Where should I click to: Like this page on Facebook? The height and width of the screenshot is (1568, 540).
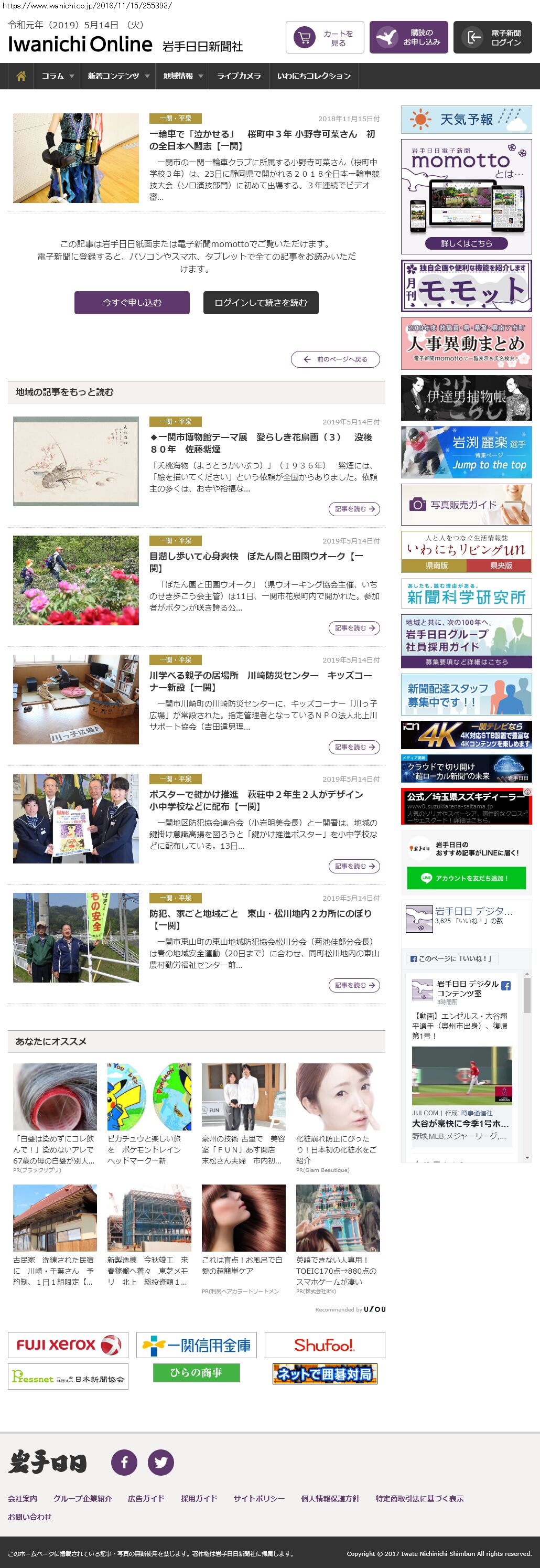[452, 959]
